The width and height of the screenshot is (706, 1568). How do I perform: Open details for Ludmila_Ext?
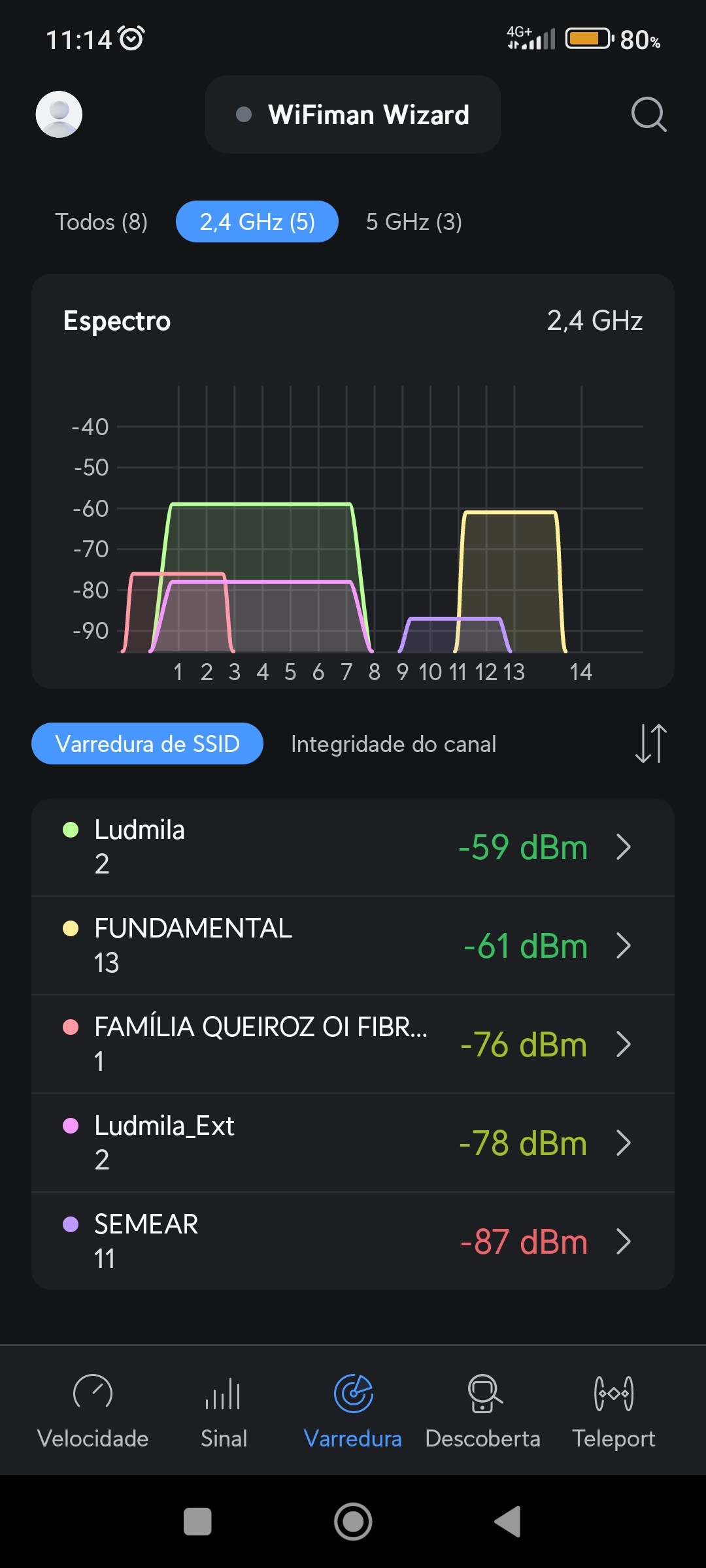pos(353,1143)
